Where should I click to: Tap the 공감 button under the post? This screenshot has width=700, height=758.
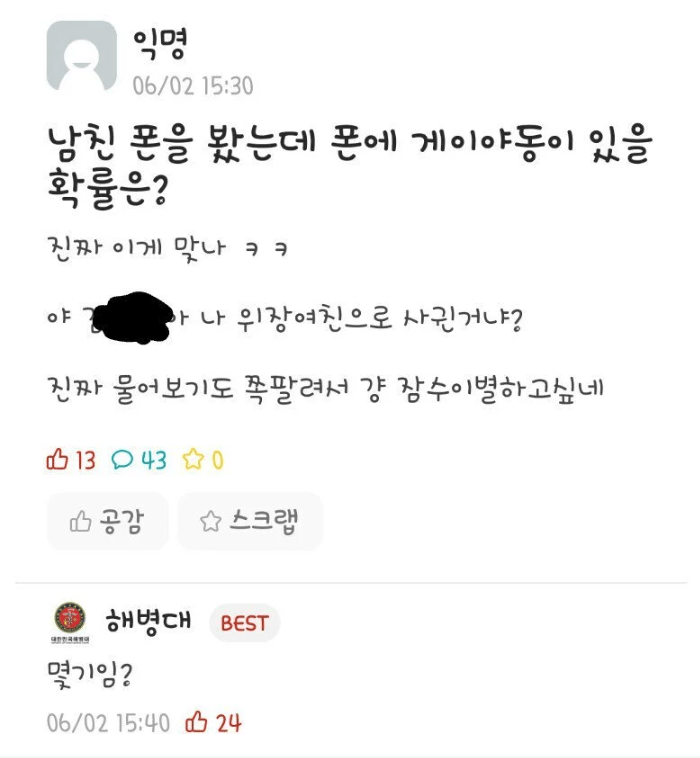[106, 521]
